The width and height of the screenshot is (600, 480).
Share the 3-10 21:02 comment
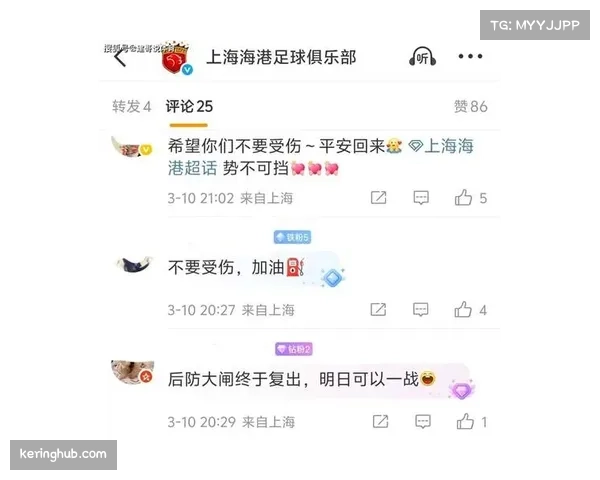pyautogui.click(x=378, y=198)
